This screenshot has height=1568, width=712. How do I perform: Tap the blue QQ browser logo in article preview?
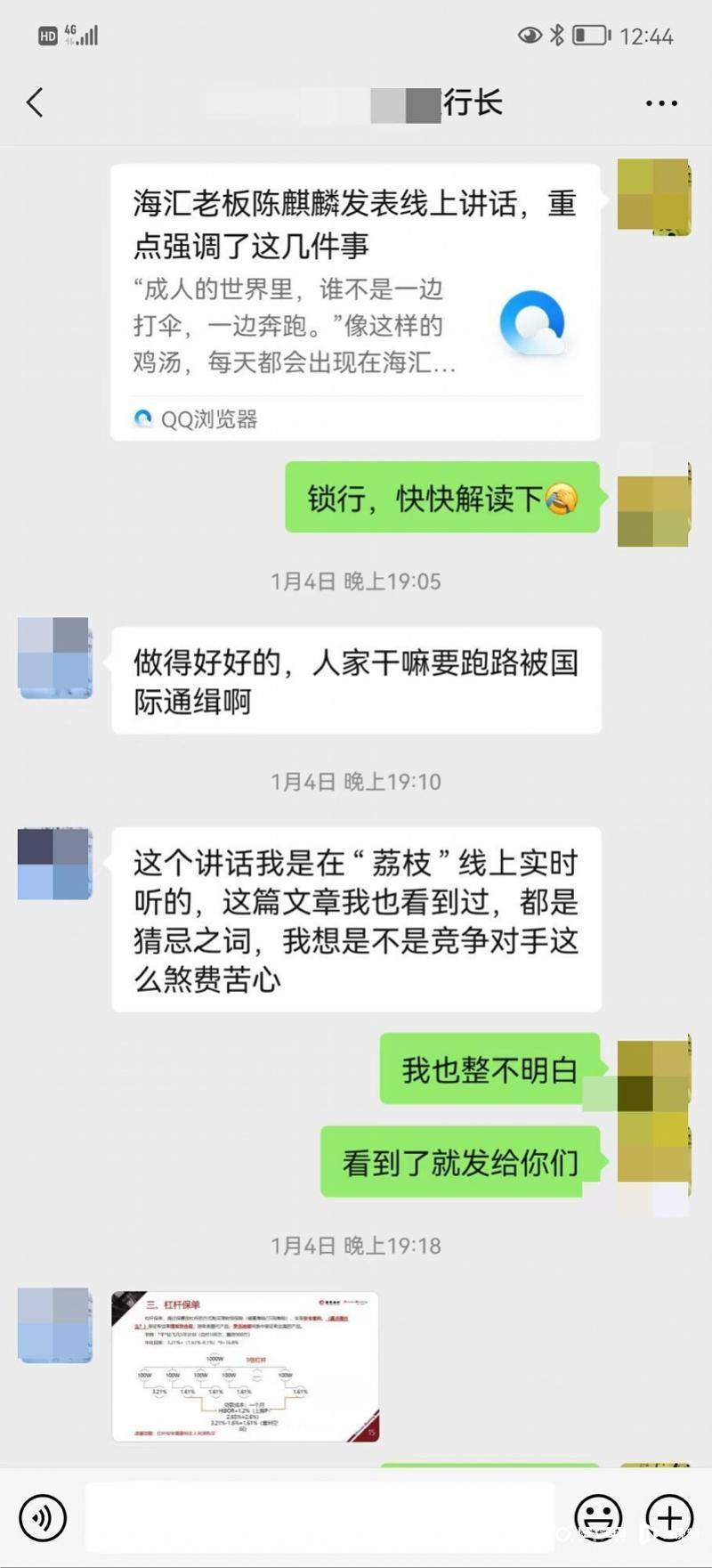[531, 323]
